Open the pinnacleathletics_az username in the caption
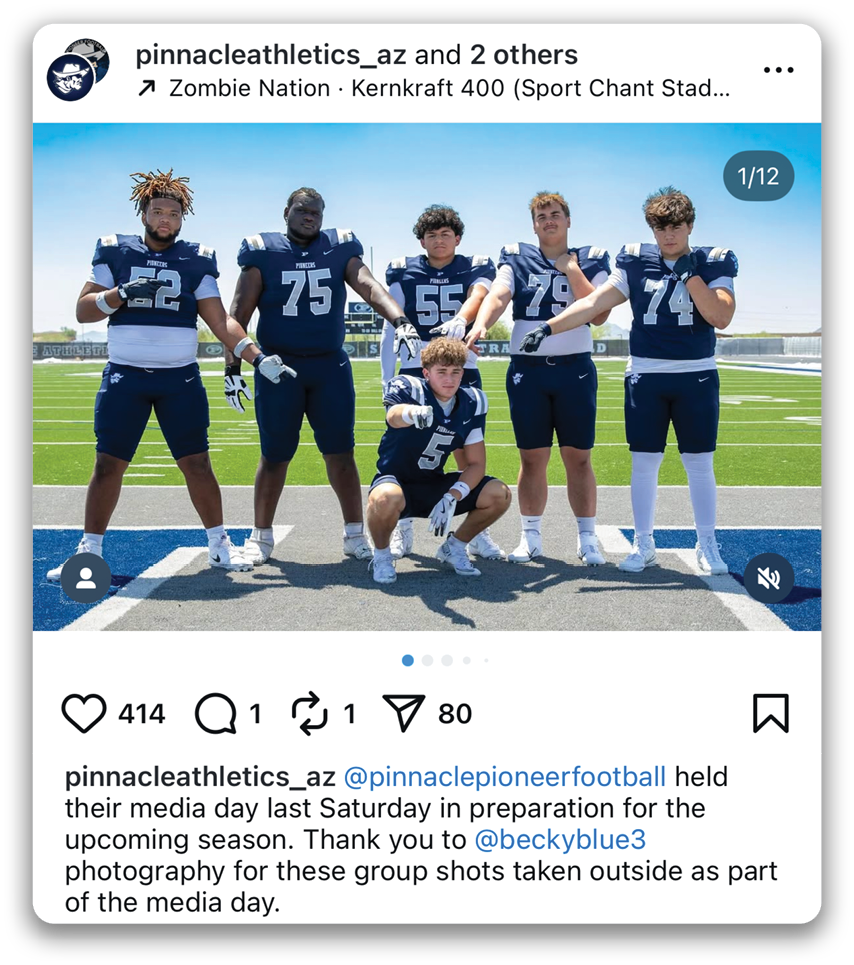Screen dimensions: 854x965 (x=199, y=777)
